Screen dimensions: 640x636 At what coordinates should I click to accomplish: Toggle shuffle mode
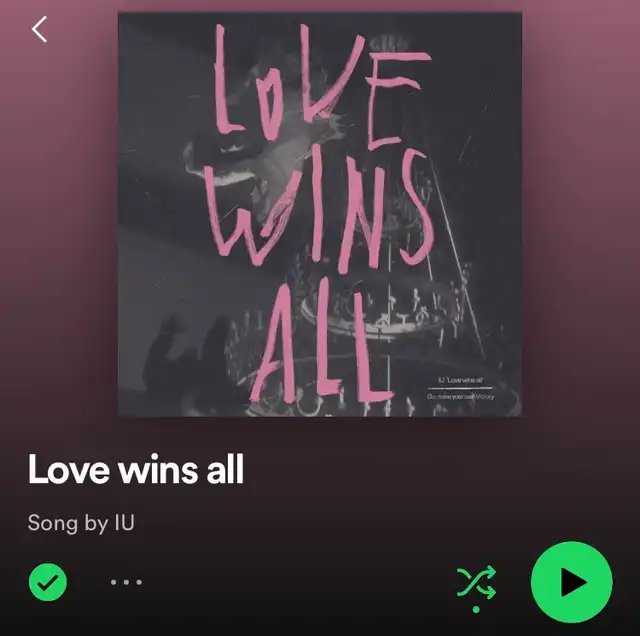click(477, 583)
